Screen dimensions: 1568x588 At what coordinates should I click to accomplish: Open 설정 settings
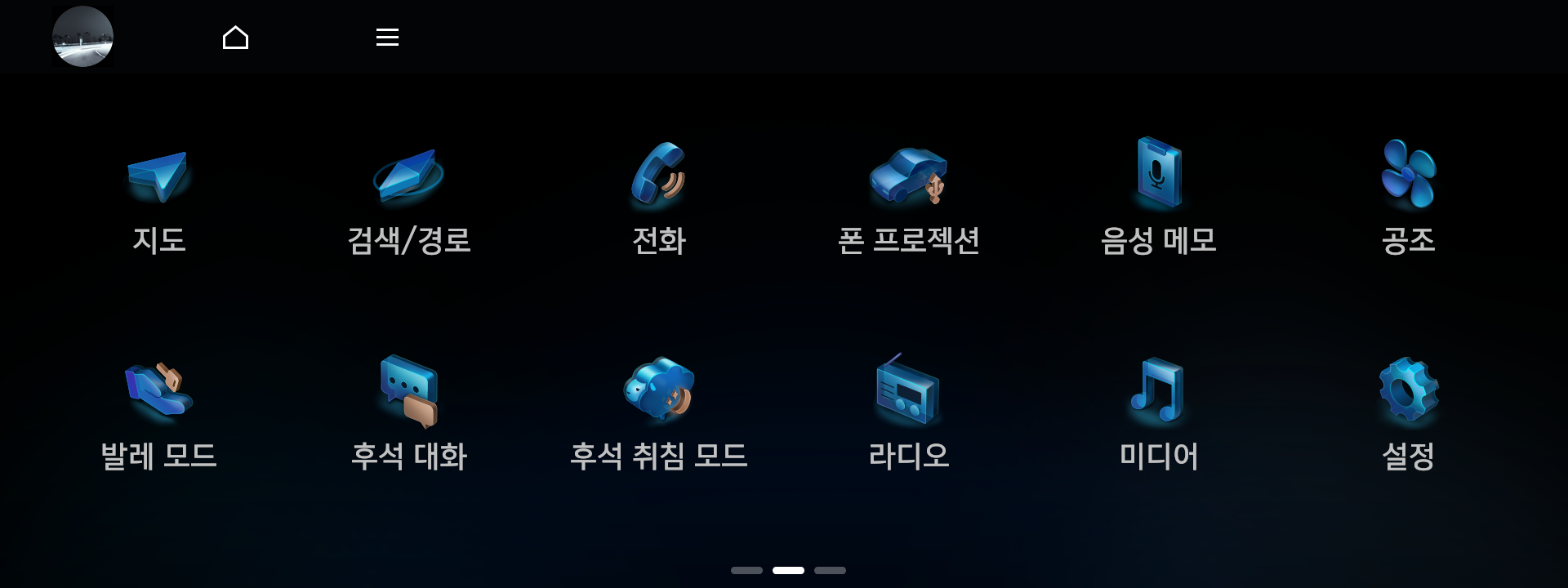pos(1409,412)
